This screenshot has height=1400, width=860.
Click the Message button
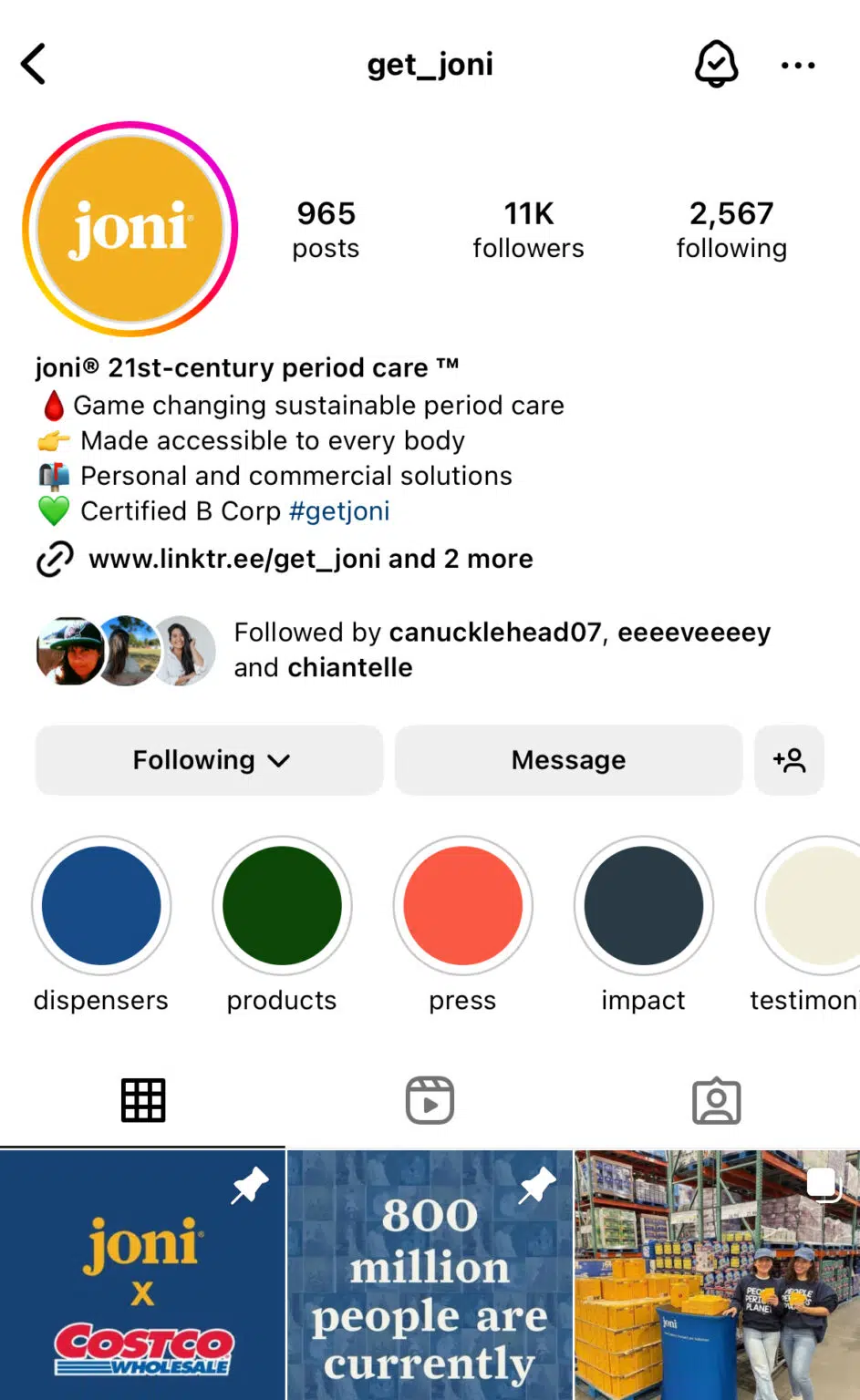point(567,760)
